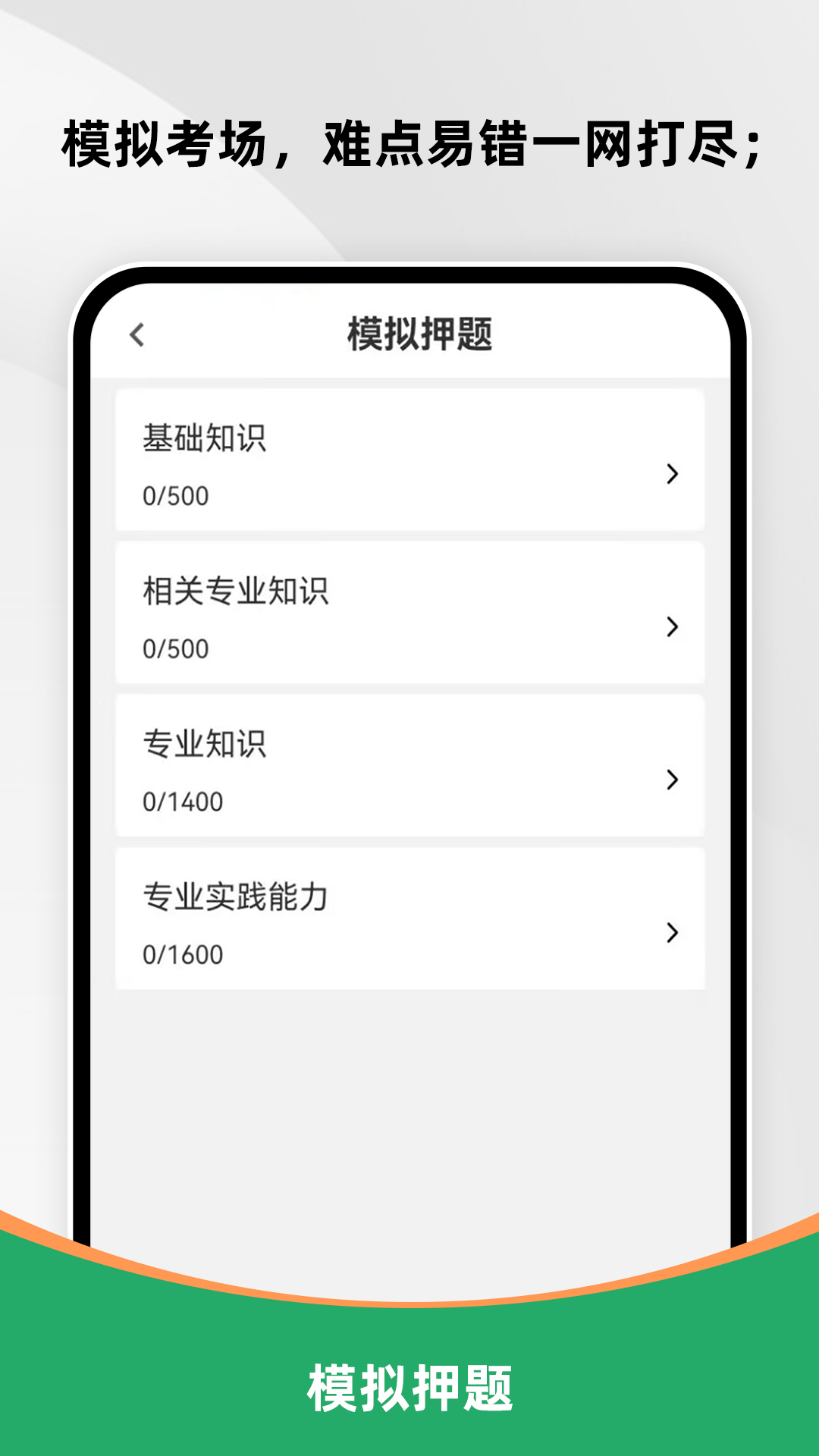Tap the 0/500 progress under 基础知识
The height and width of the screenshot is (1456, 819).
[x=177, y=494]
